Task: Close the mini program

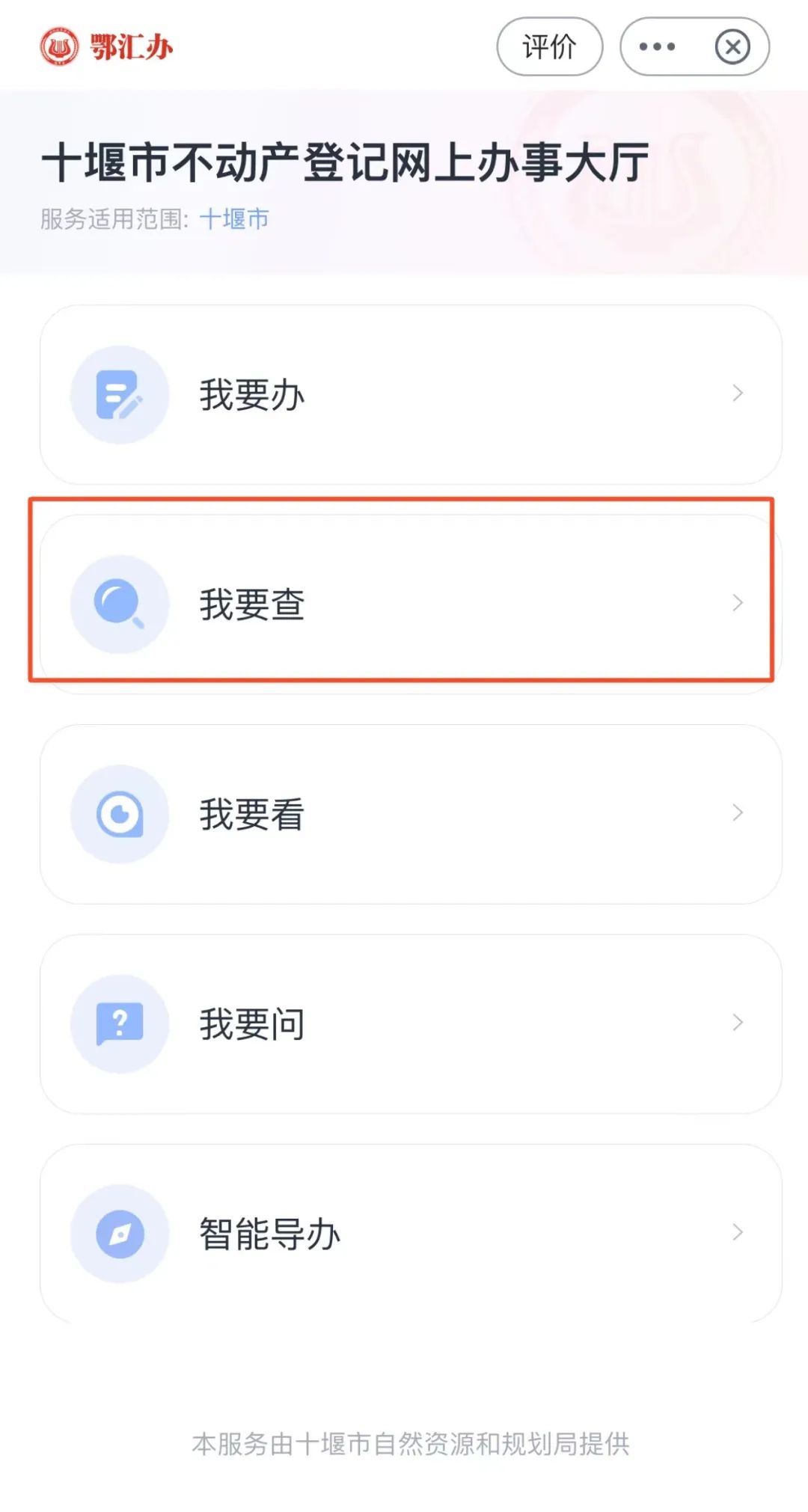Action: pyautogui.click(x=732, y=47)
